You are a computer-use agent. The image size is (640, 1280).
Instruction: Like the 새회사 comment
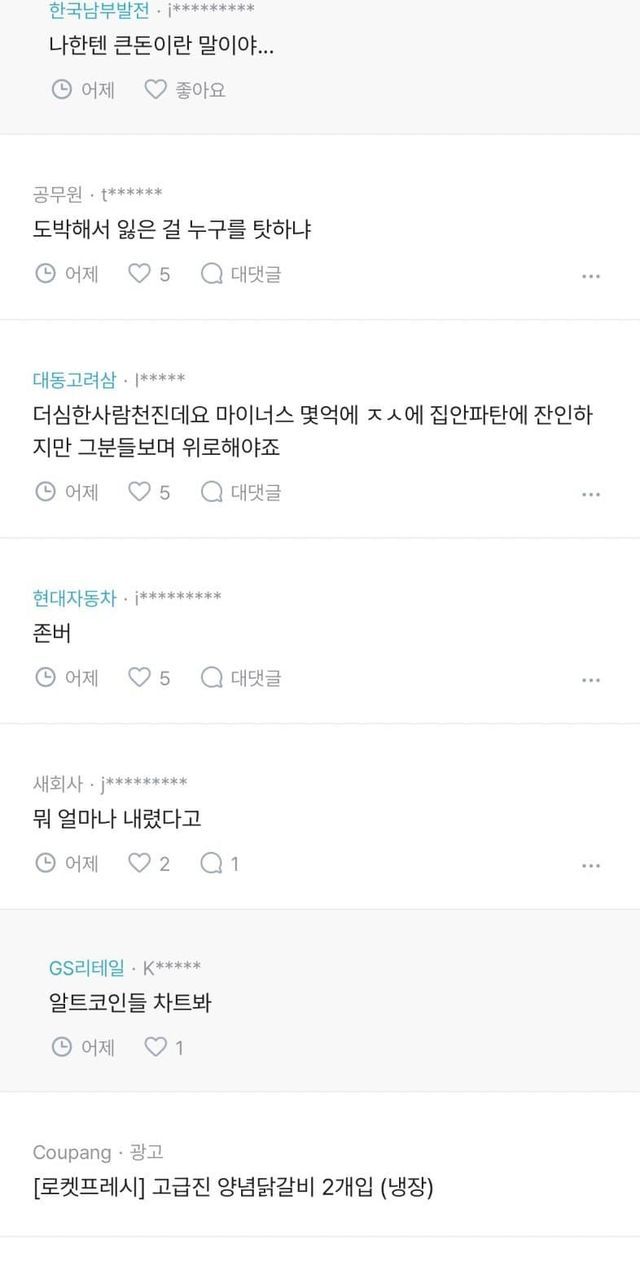[x=149, y=864]
